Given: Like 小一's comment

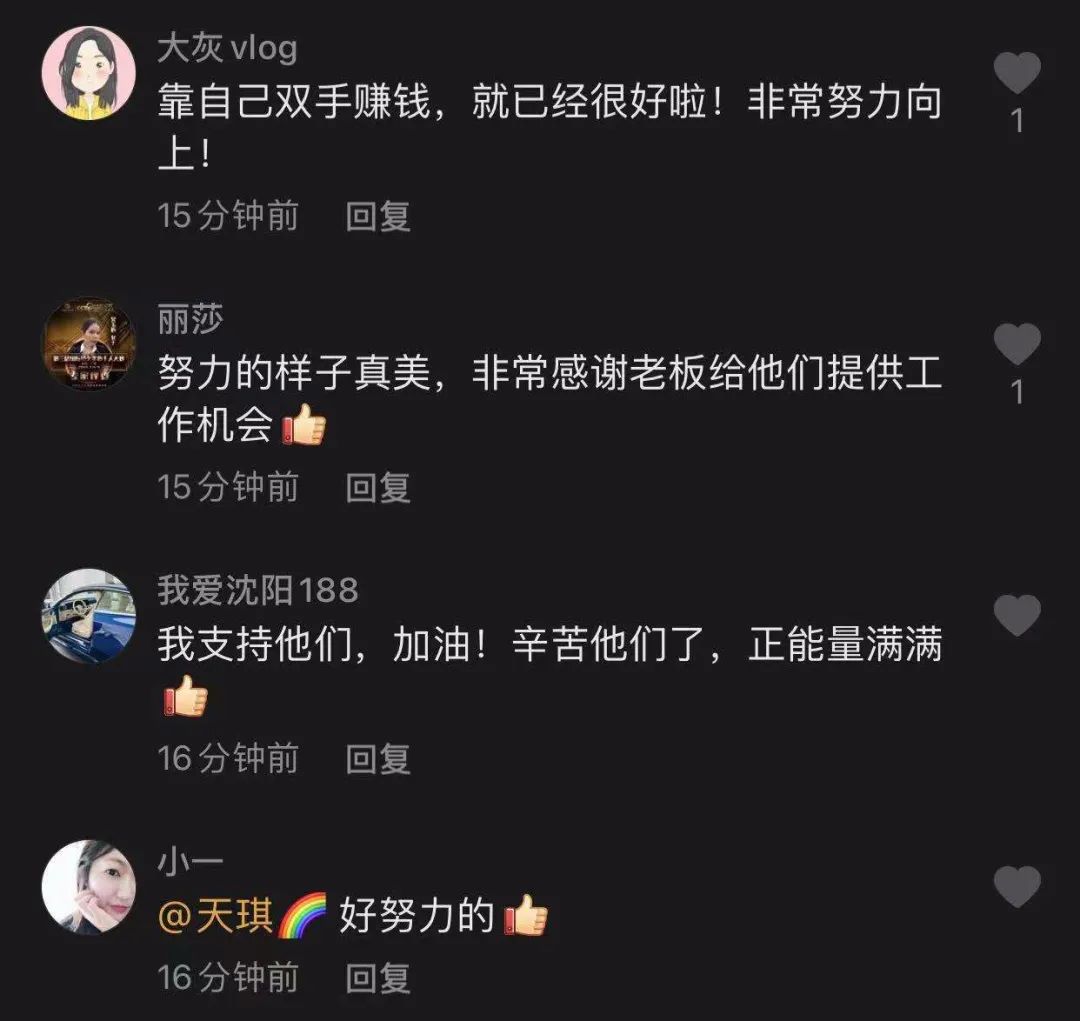Looking at the screenshot, I should [x=1017, y=887].
